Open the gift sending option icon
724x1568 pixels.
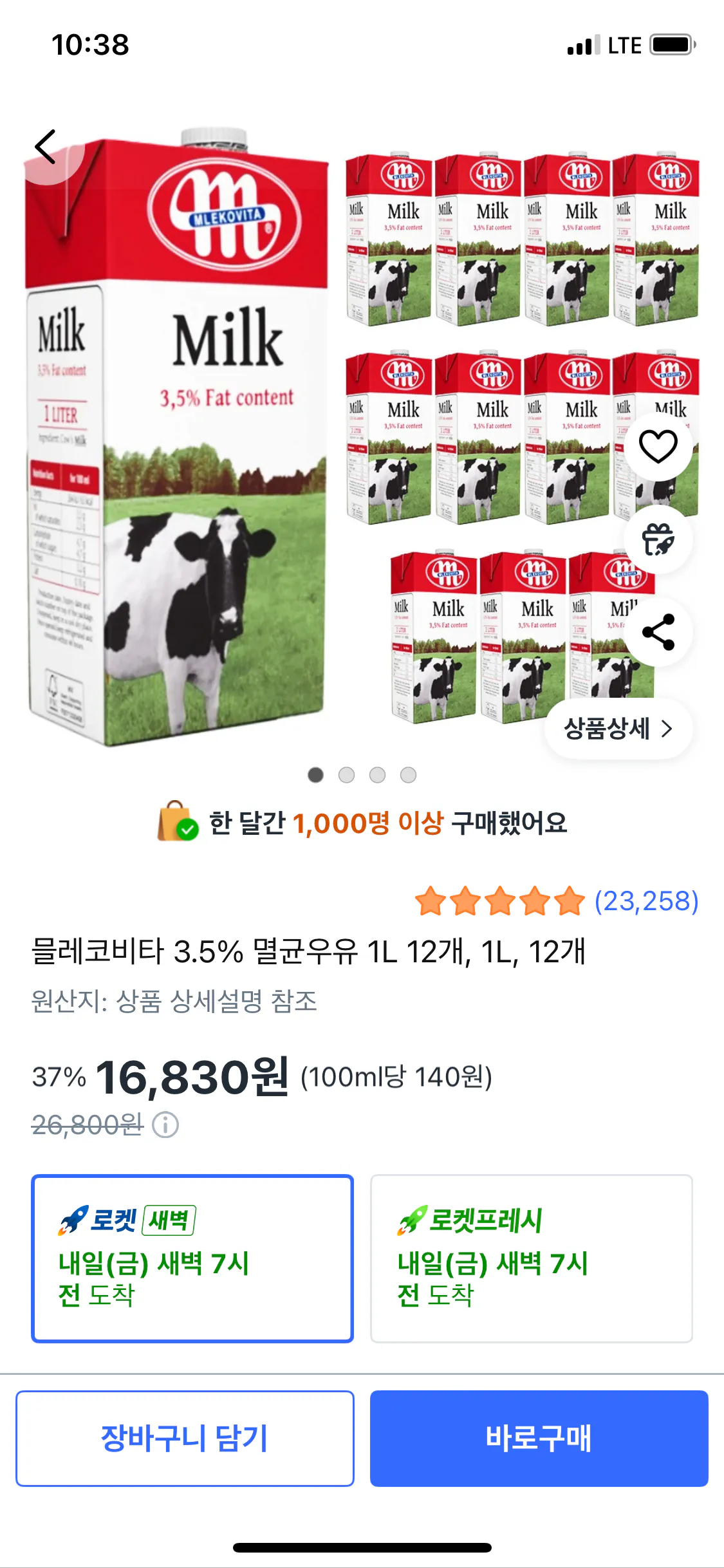658,539
